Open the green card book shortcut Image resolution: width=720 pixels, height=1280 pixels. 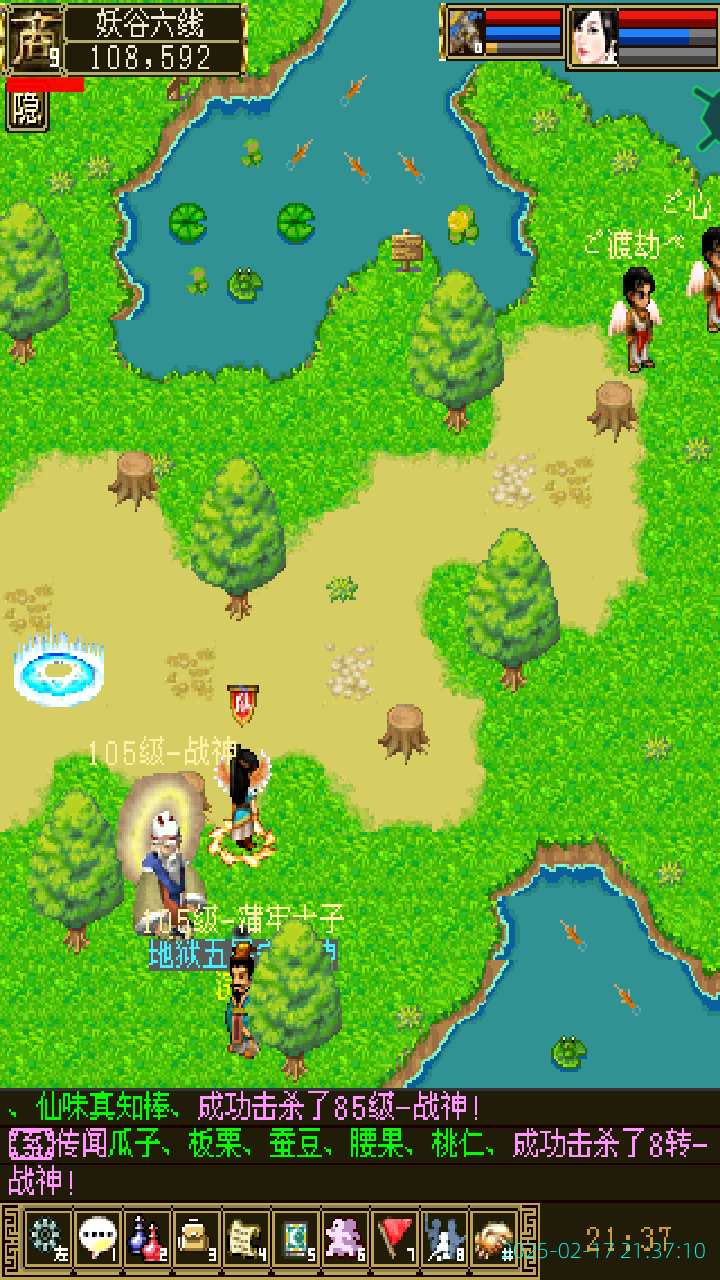coord(296,1238)
